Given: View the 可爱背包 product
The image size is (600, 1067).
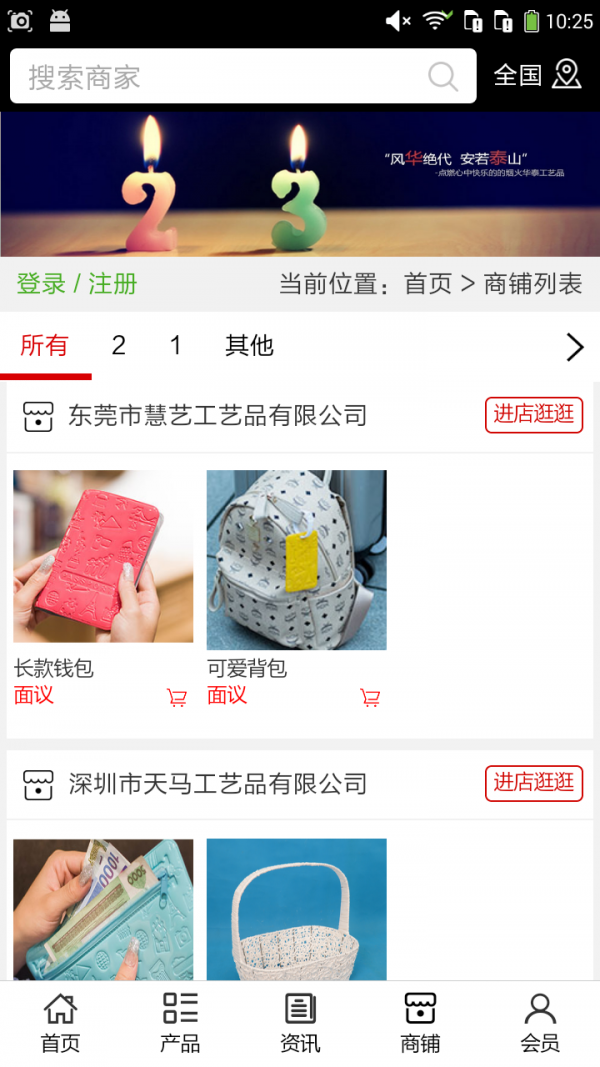Looking at the screenshot, I should coord(296,560).
